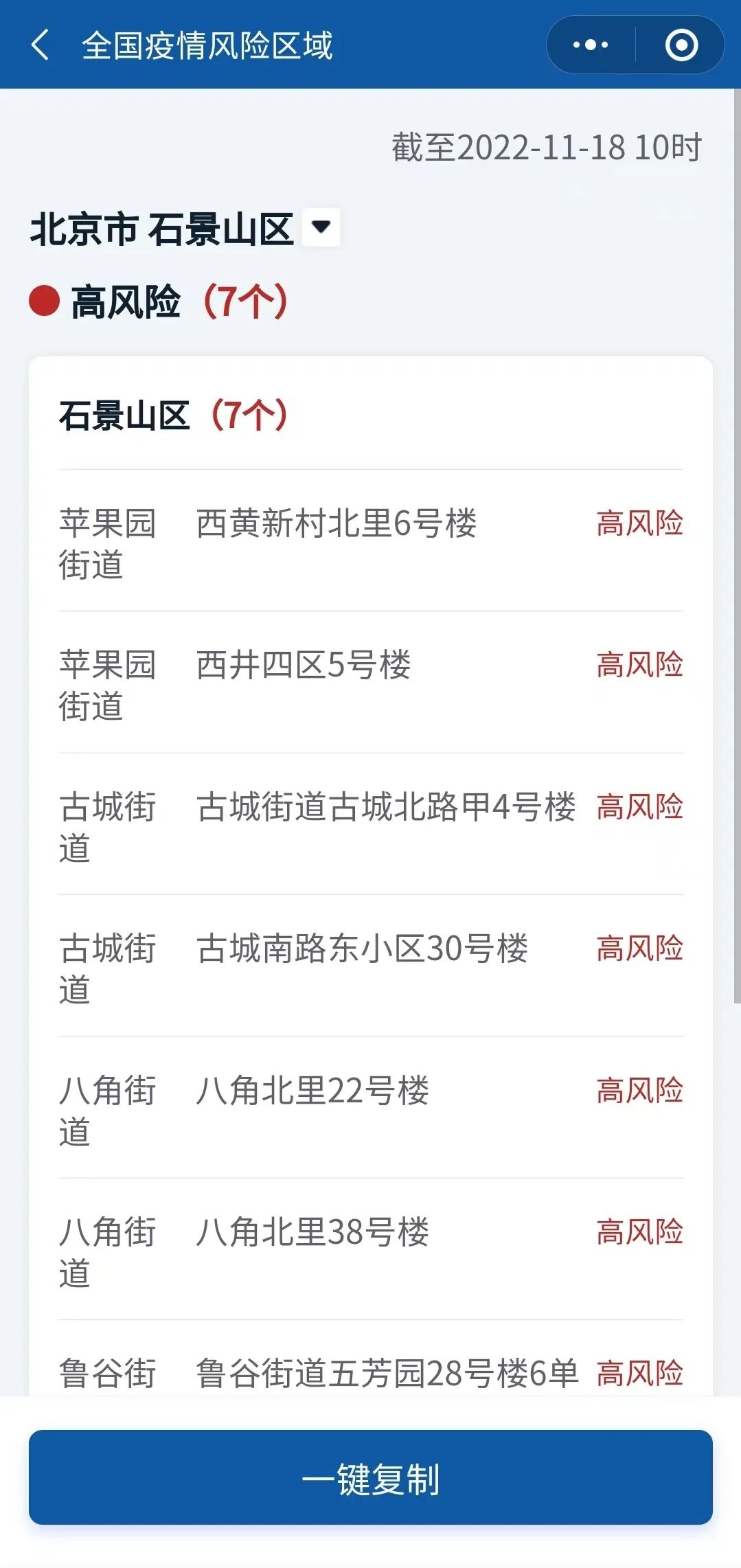
Task: Tap the 一键复制 button
Action: click(x=370, y=1478)
